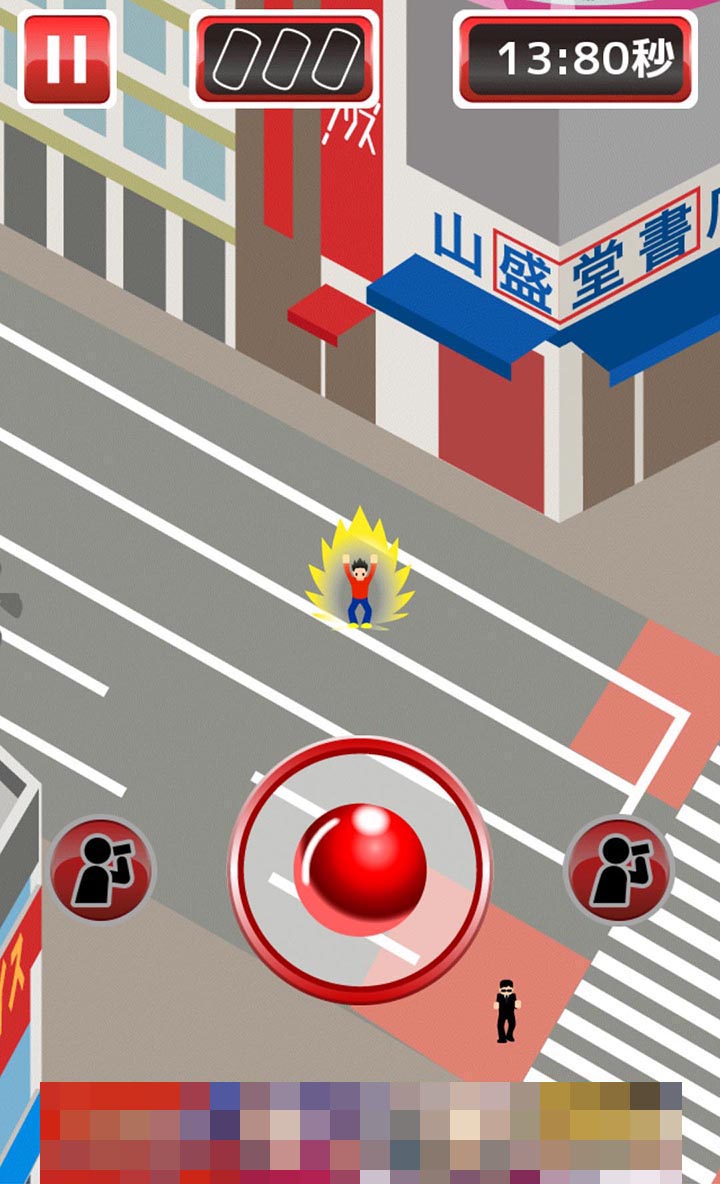Viewport: 720px width, 1184px height.
Task: Open the pixelated banner ad at bottom
Action: [x=361, y=1133]
